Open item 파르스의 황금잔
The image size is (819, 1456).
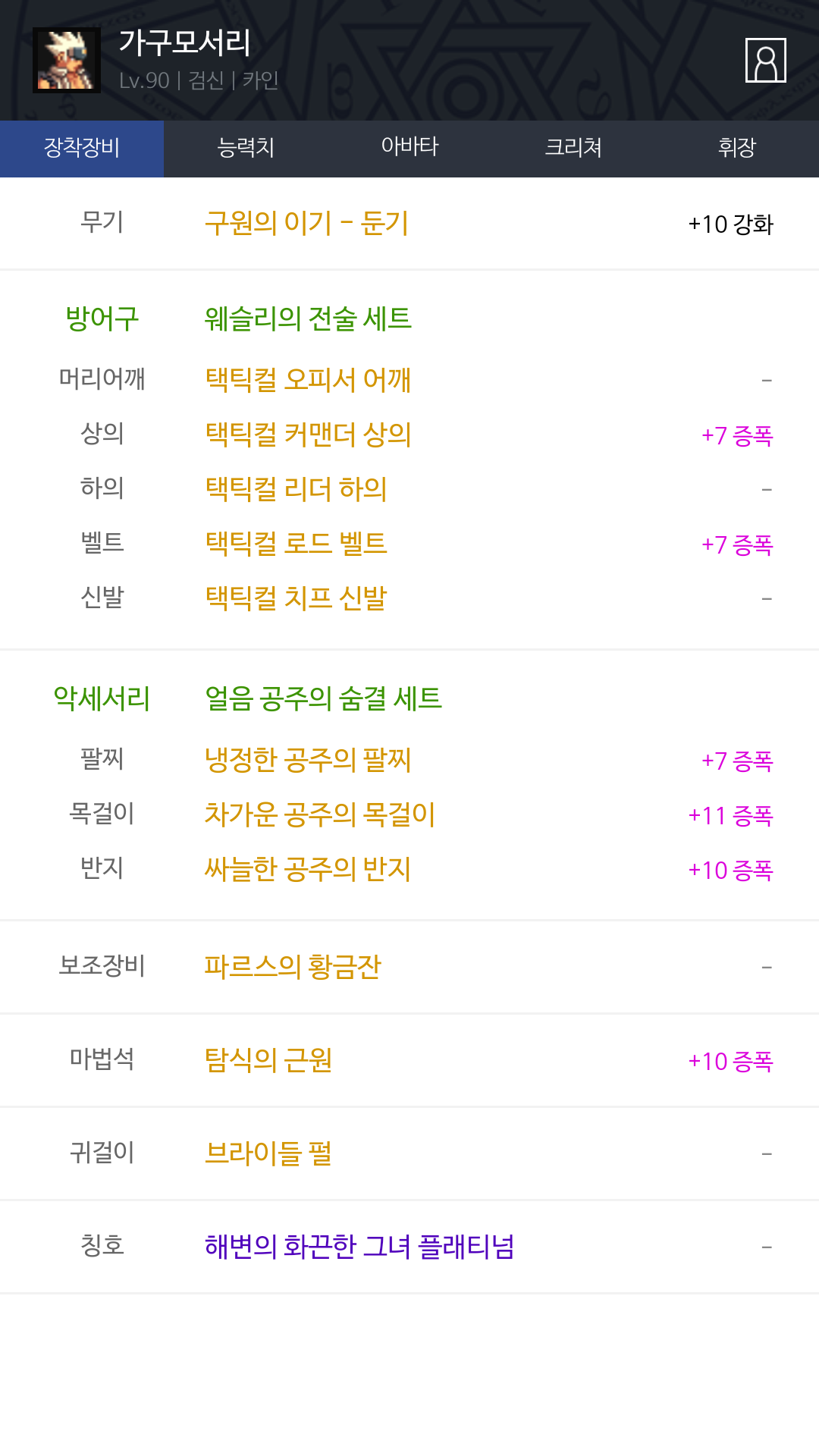[293, 967]
